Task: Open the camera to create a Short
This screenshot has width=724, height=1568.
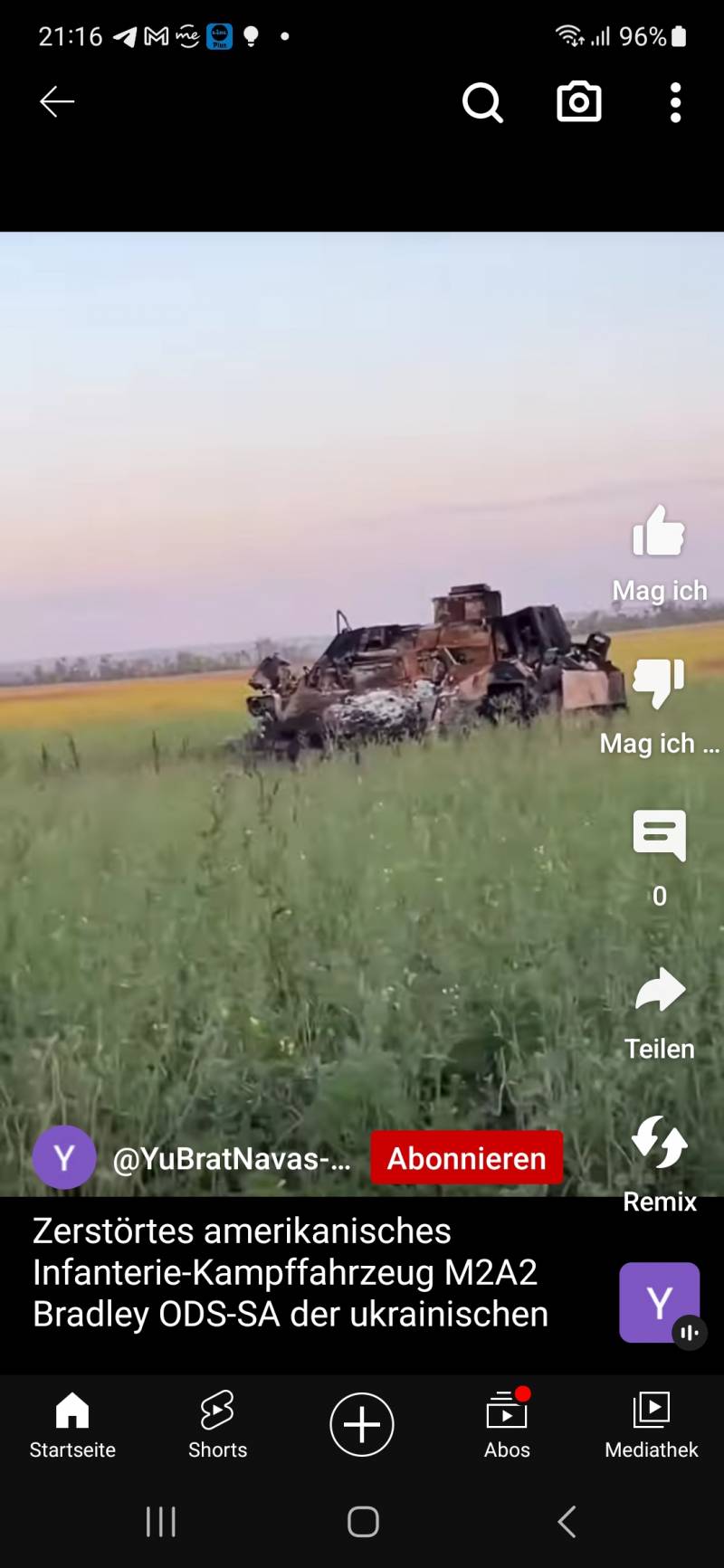Action: [x=579, y=102]
